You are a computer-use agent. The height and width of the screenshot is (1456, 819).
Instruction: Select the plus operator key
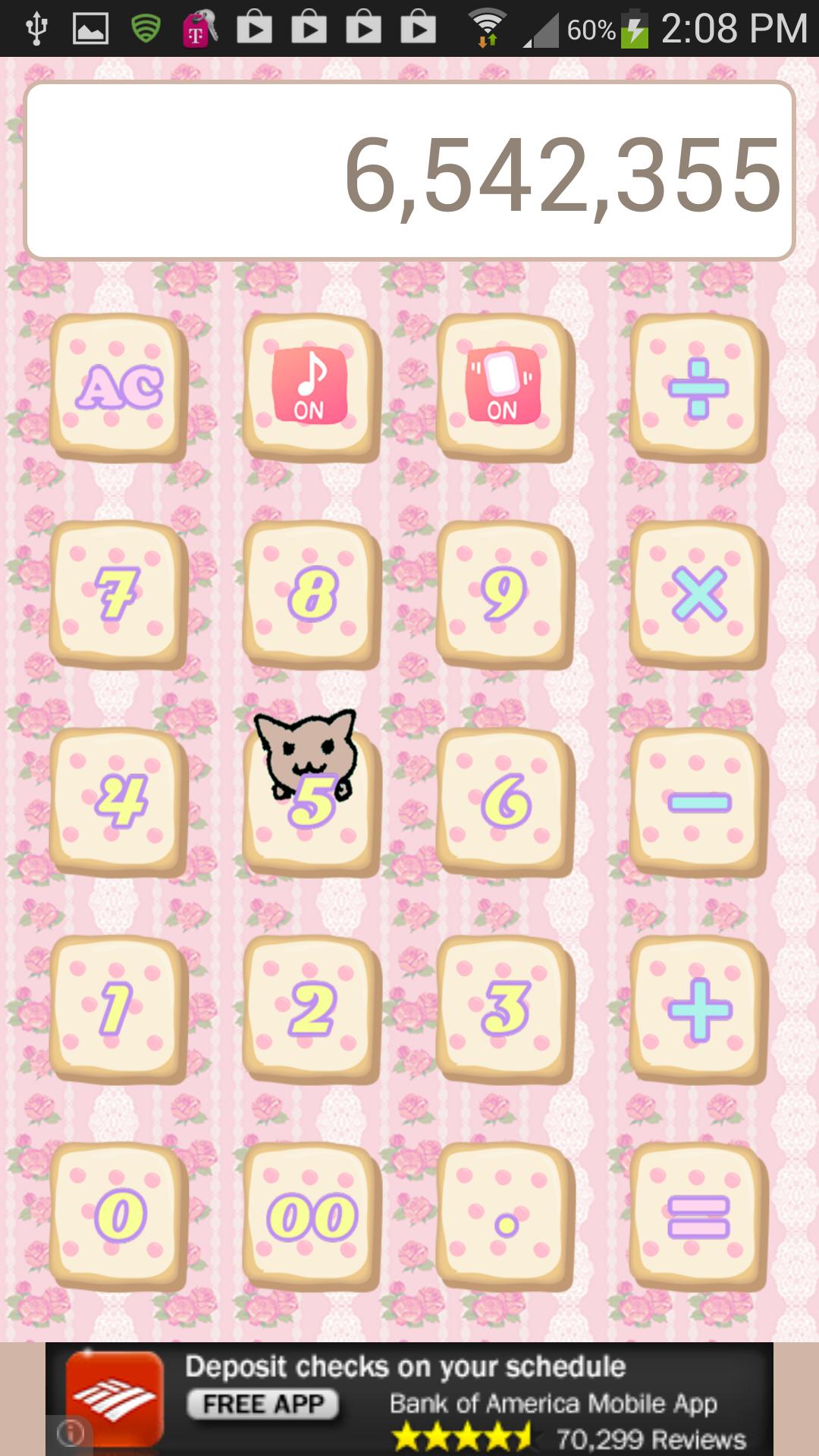(698, 1009)
